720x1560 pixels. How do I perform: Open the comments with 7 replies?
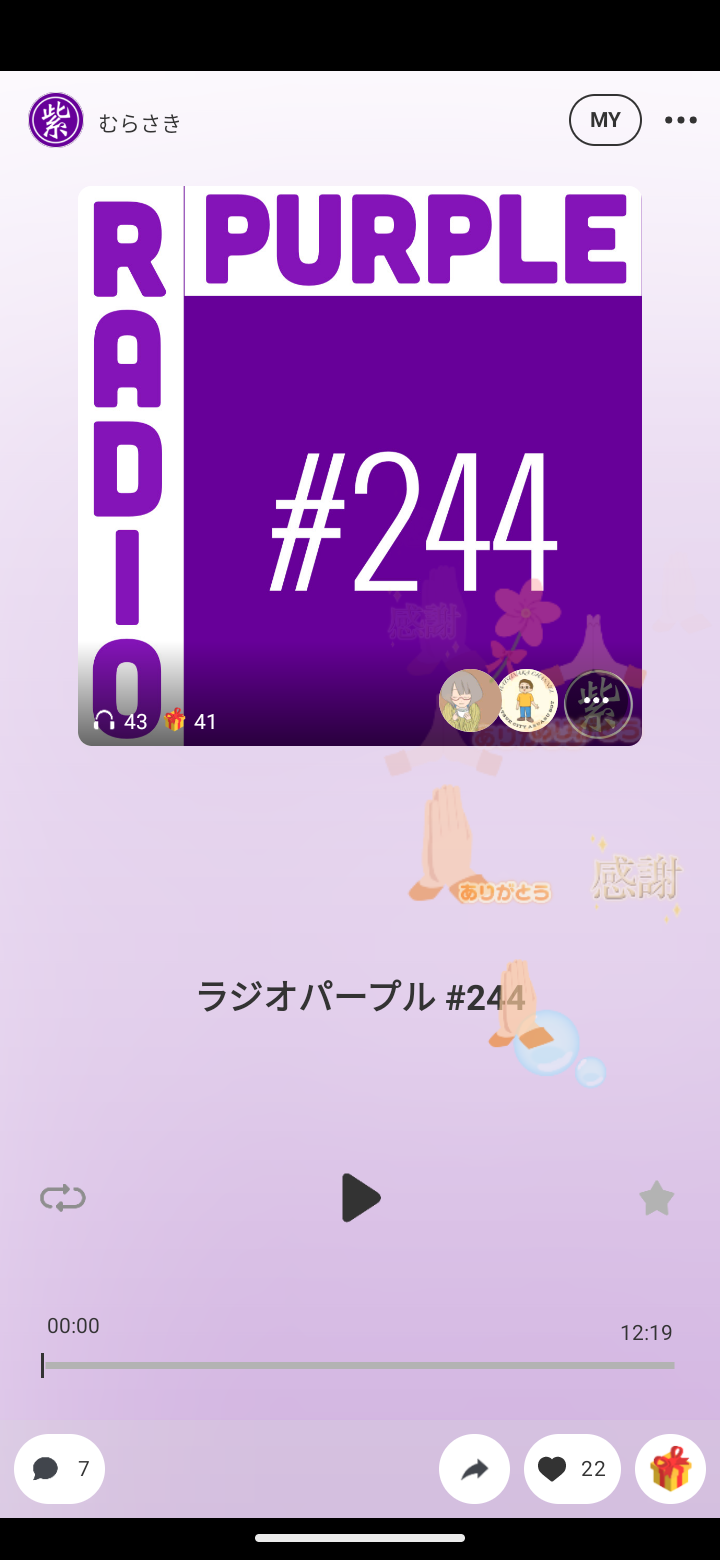(59, 1468)
